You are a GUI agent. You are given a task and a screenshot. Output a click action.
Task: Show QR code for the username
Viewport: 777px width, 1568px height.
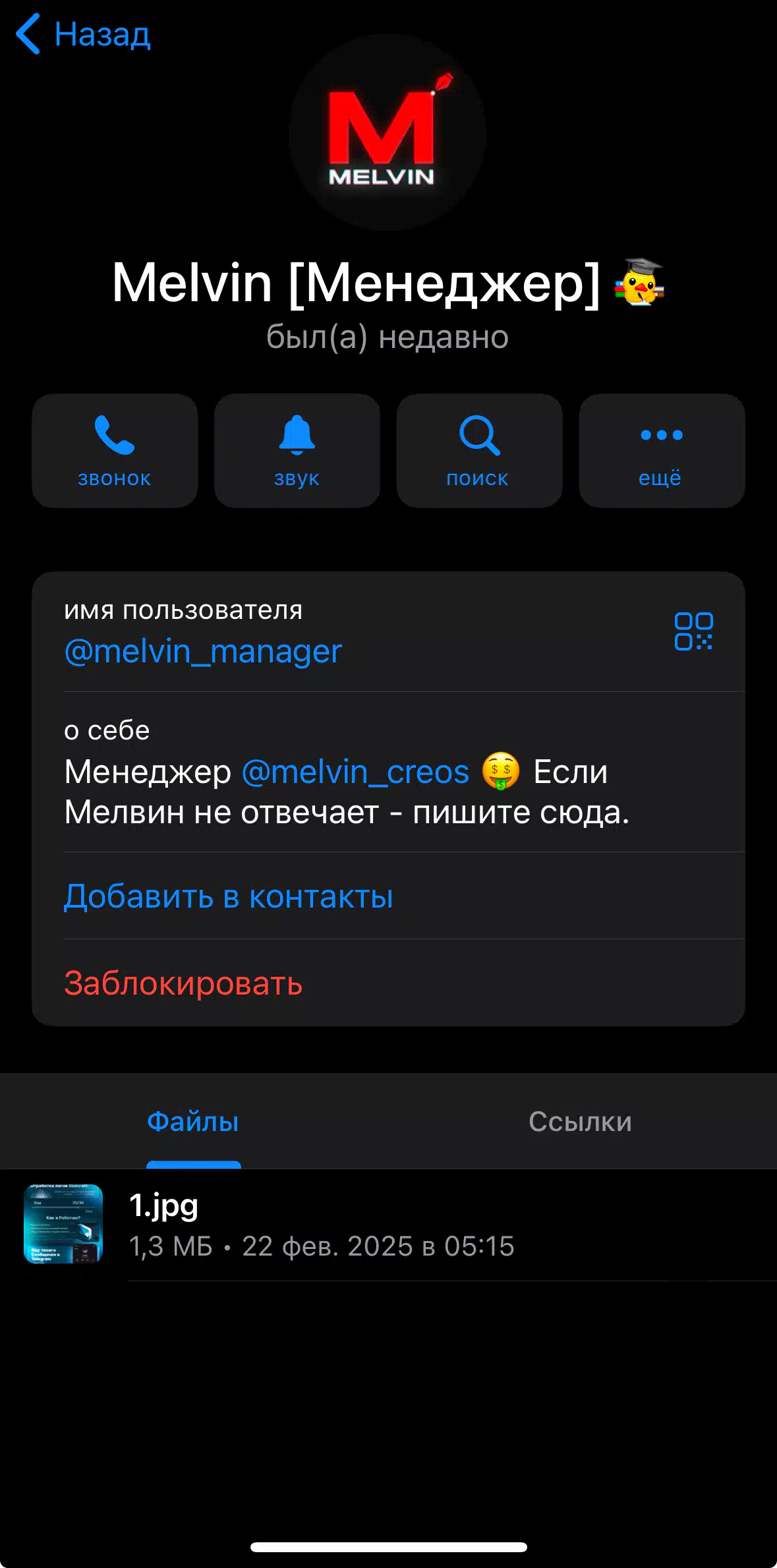pyautogui.click(x=693, y=631)
